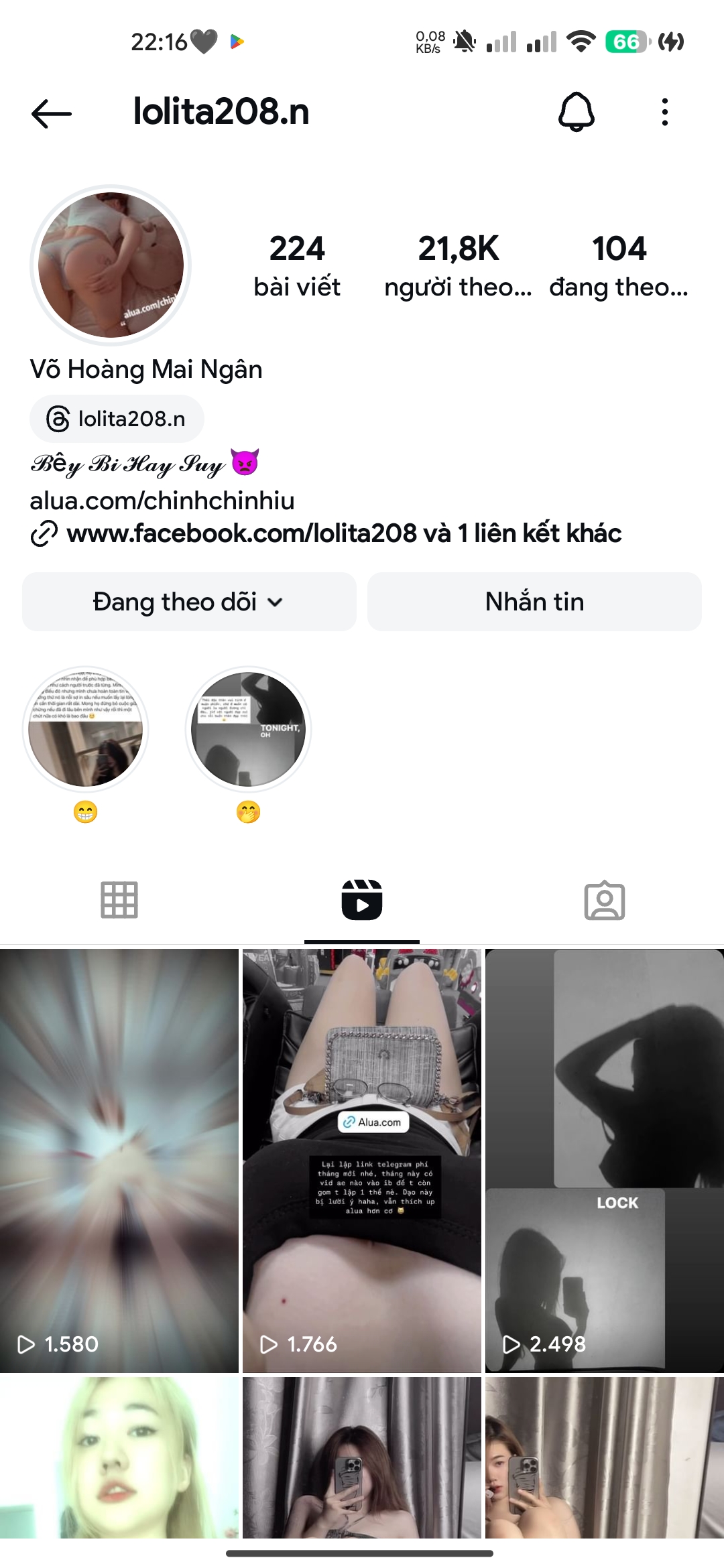Tap Nhắn tin to message the user
724x1568 pixels.
coord(534,601)
